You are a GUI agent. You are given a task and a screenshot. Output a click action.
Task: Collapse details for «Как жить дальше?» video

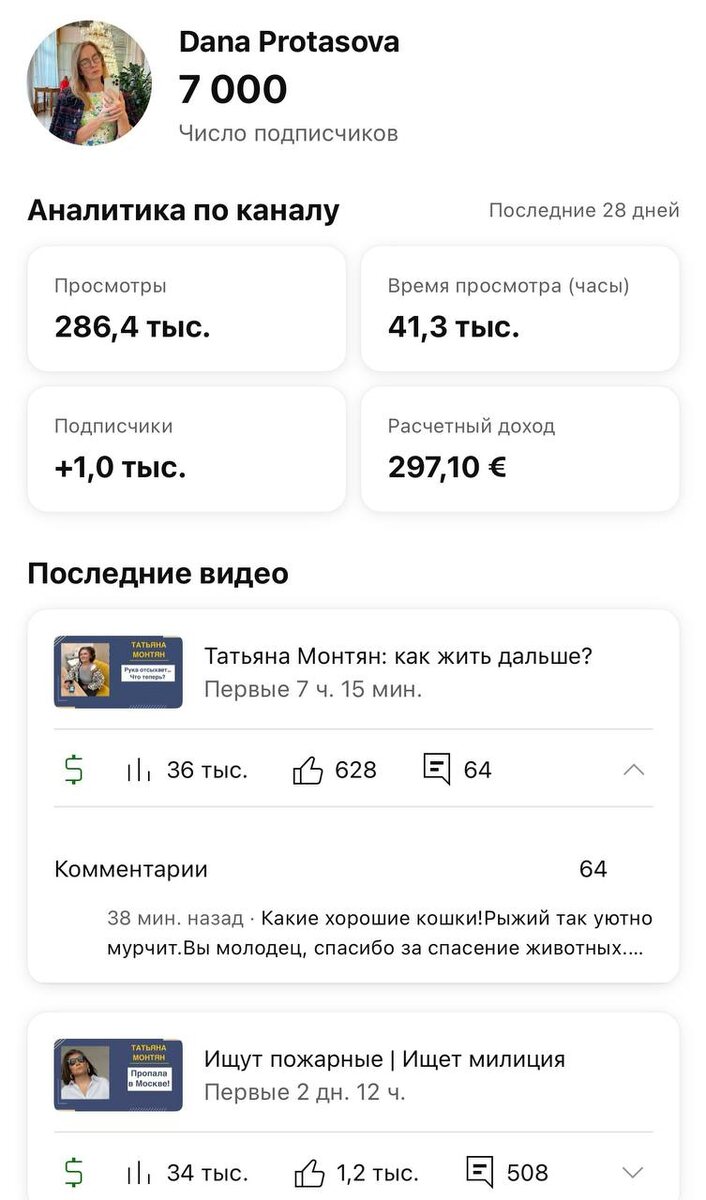[x=633, y=770]
